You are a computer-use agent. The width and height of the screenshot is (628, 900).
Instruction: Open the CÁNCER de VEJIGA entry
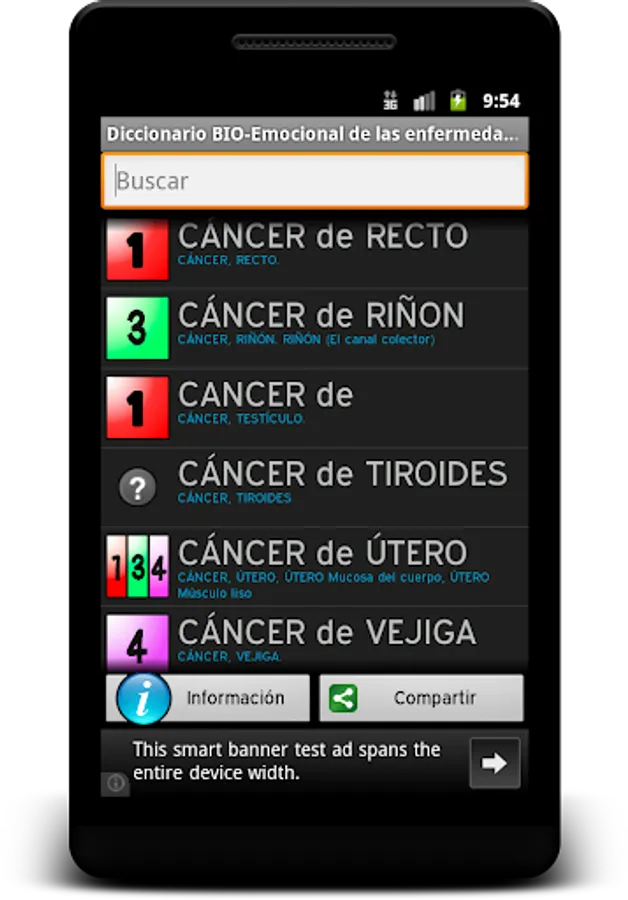315,640
